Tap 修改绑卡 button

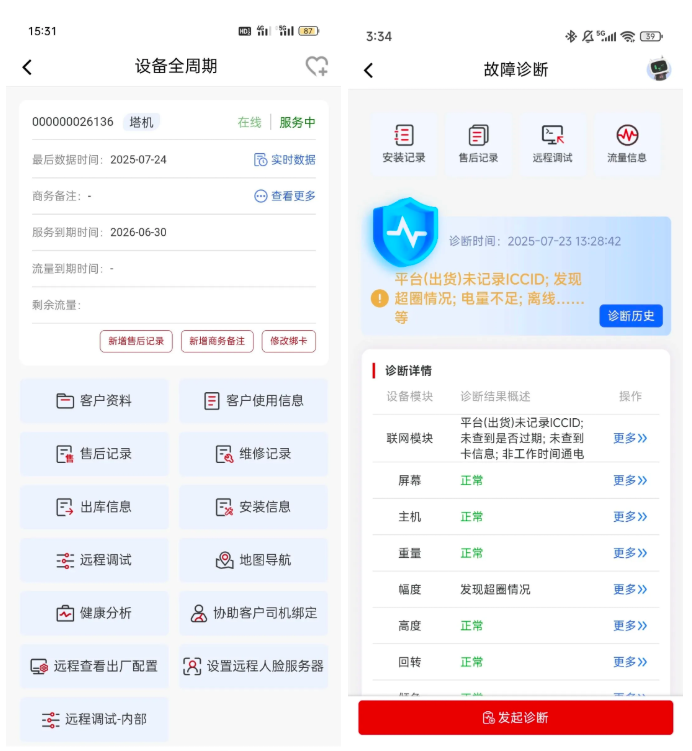pyautogui.click(x=289, y=341)
